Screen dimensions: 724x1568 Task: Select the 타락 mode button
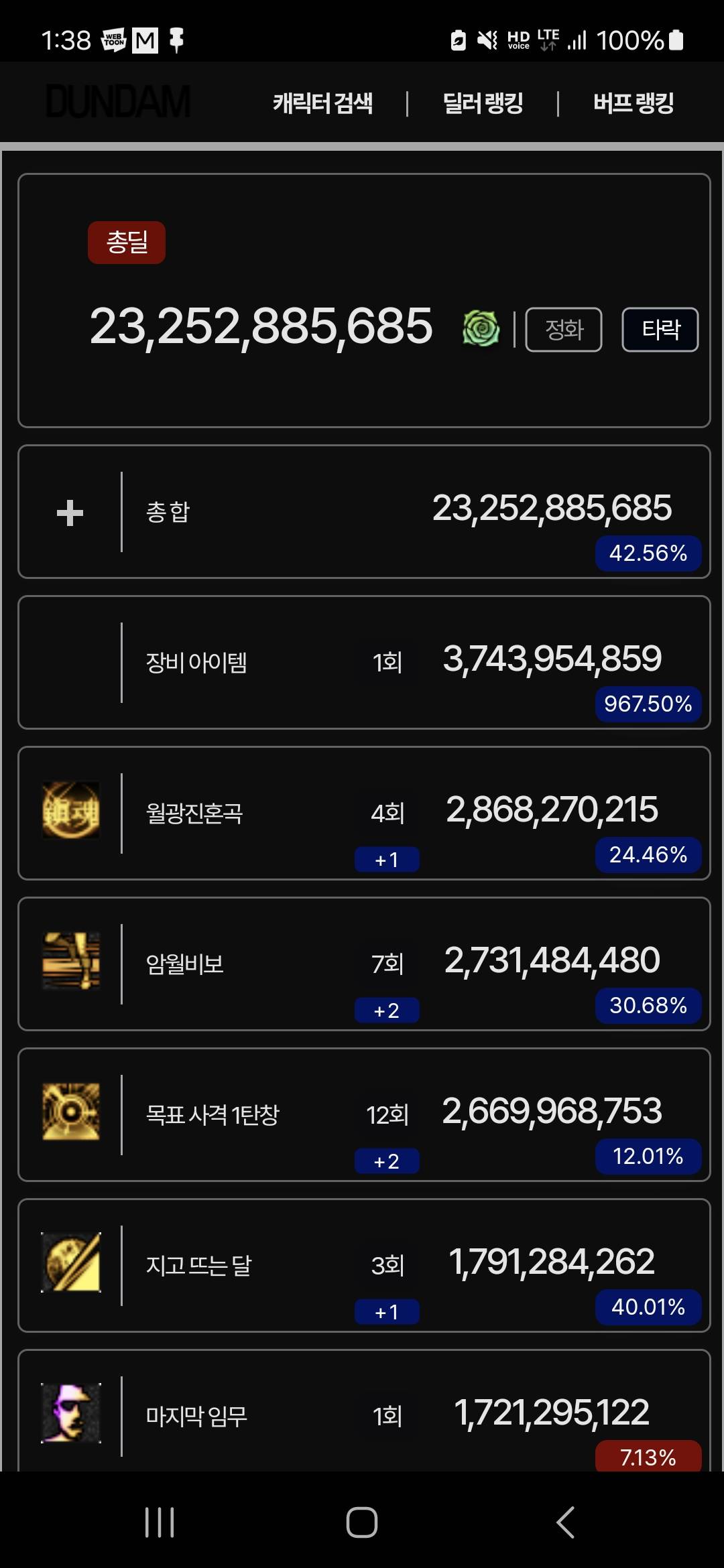(x=660, y=329)
